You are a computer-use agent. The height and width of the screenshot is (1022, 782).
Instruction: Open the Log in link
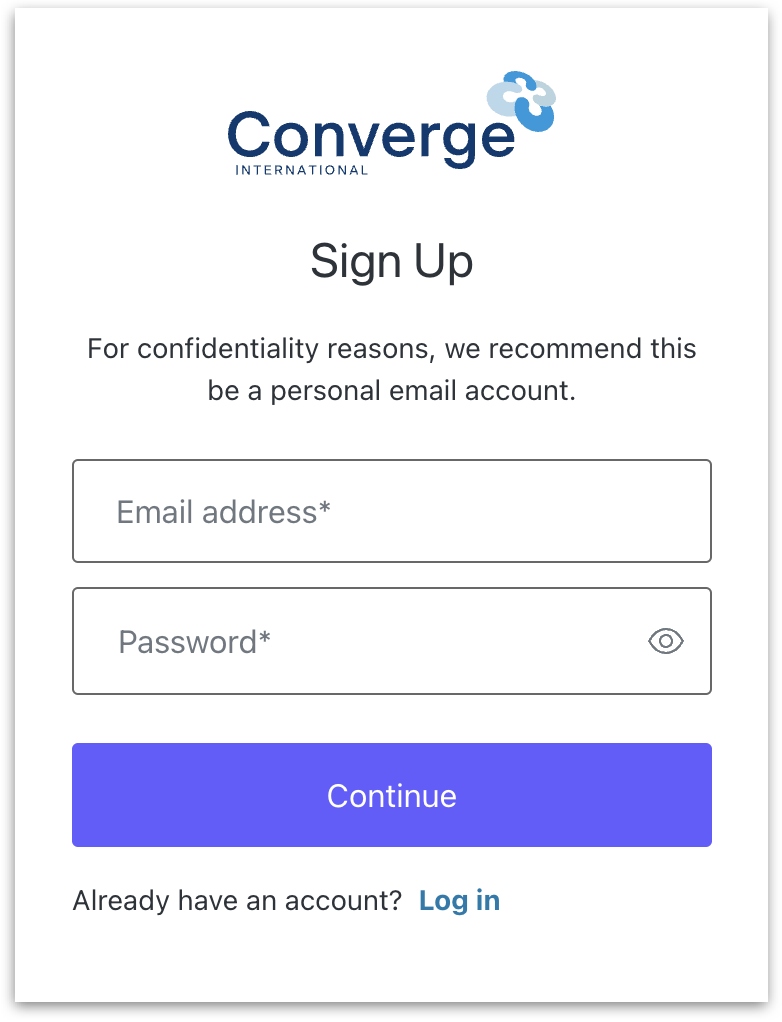pyautogui.click(x=459, y=900)
